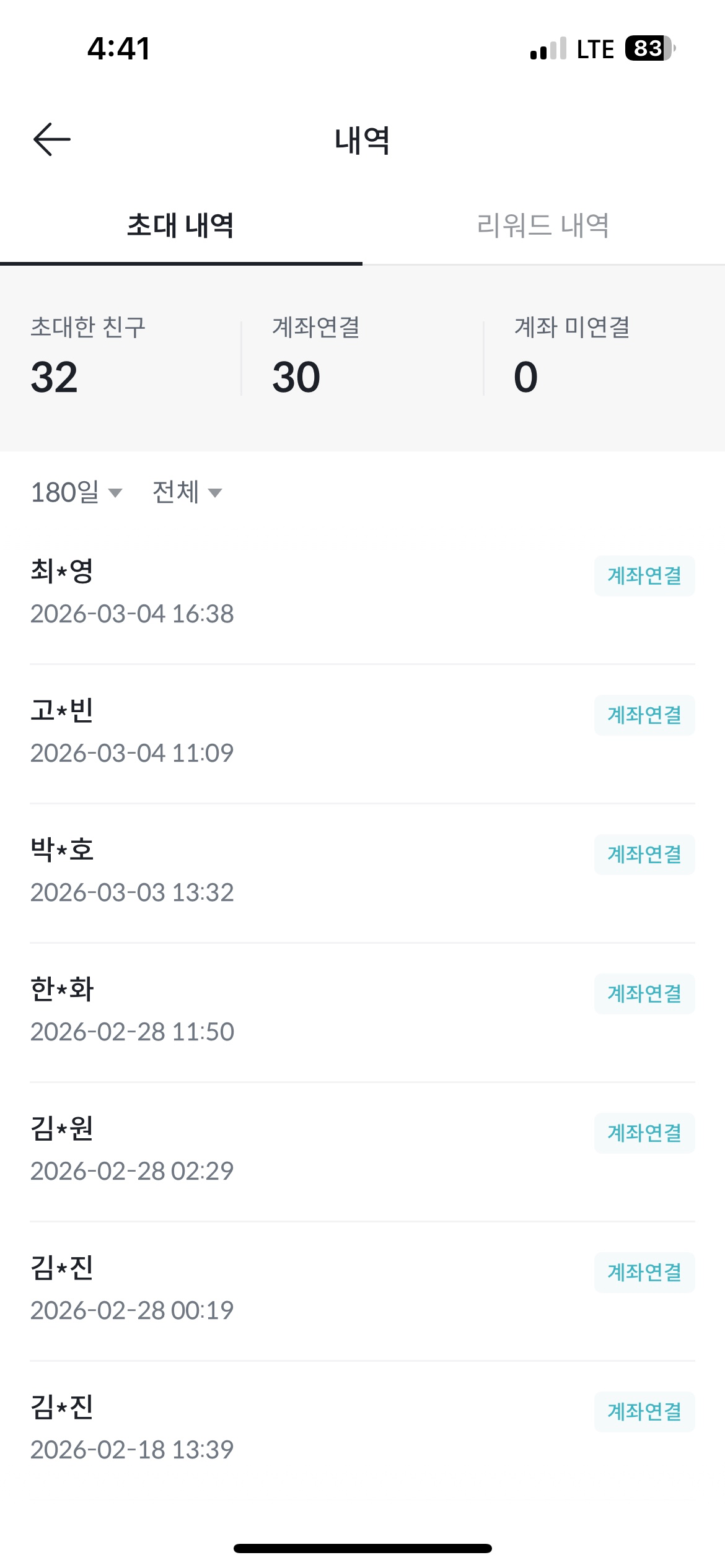Tap the 계좌연결 badge next to 고*빈
Image resolution: width=725 pixels, height=1568 pixels.
click(x=644, y=715)
